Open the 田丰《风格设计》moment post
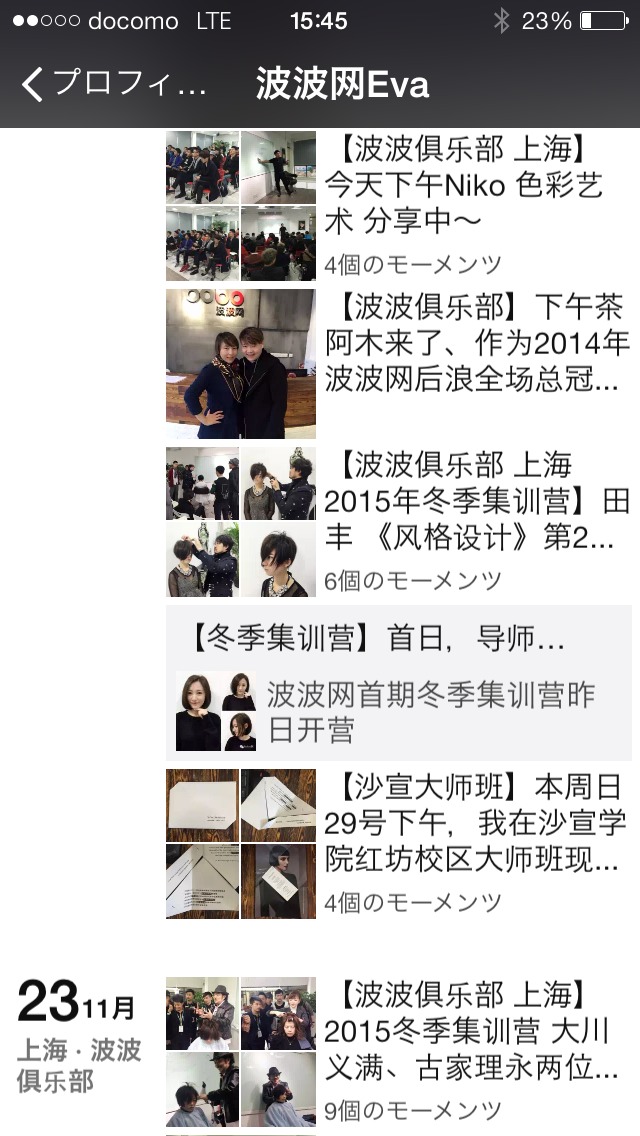Viewport: 640px width, 1136px height. [399, 522]
